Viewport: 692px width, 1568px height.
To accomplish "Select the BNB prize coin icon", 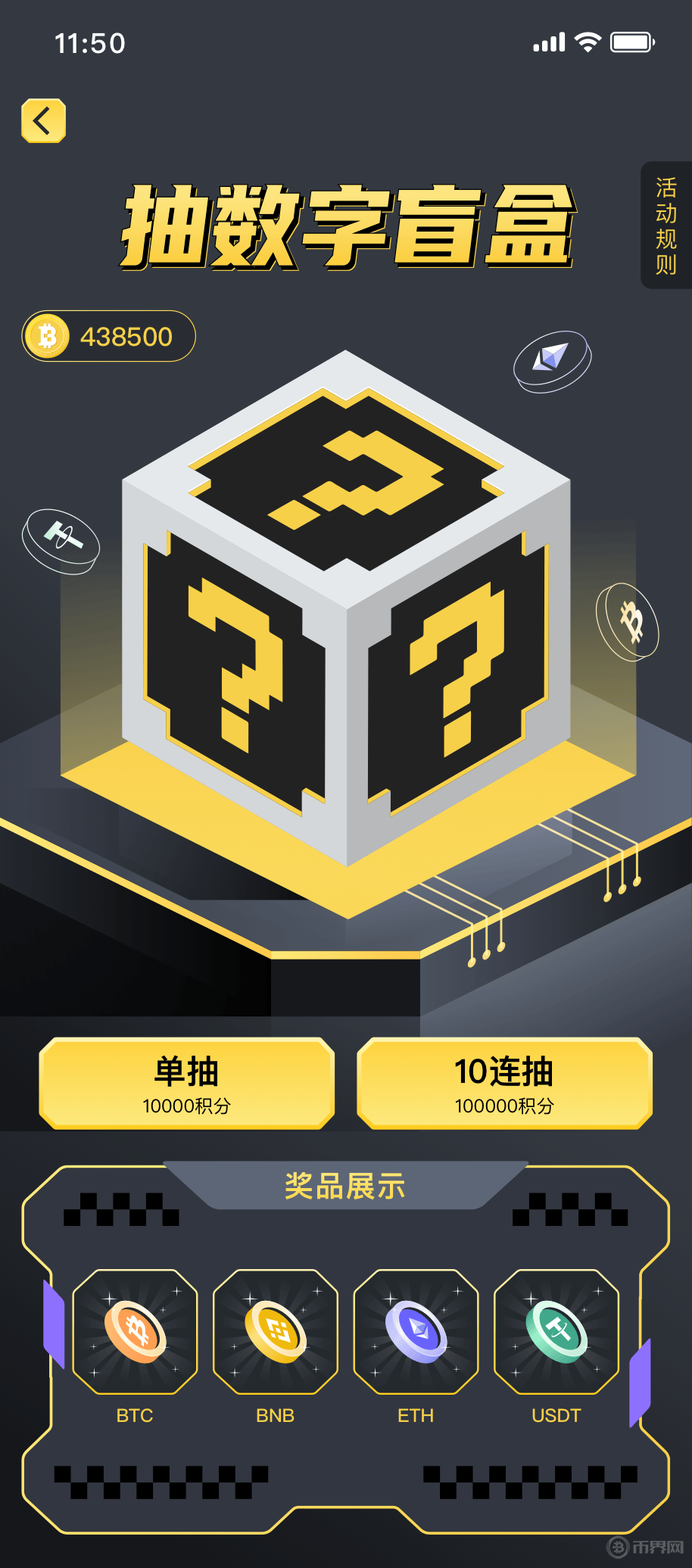I will point(276,1332).
